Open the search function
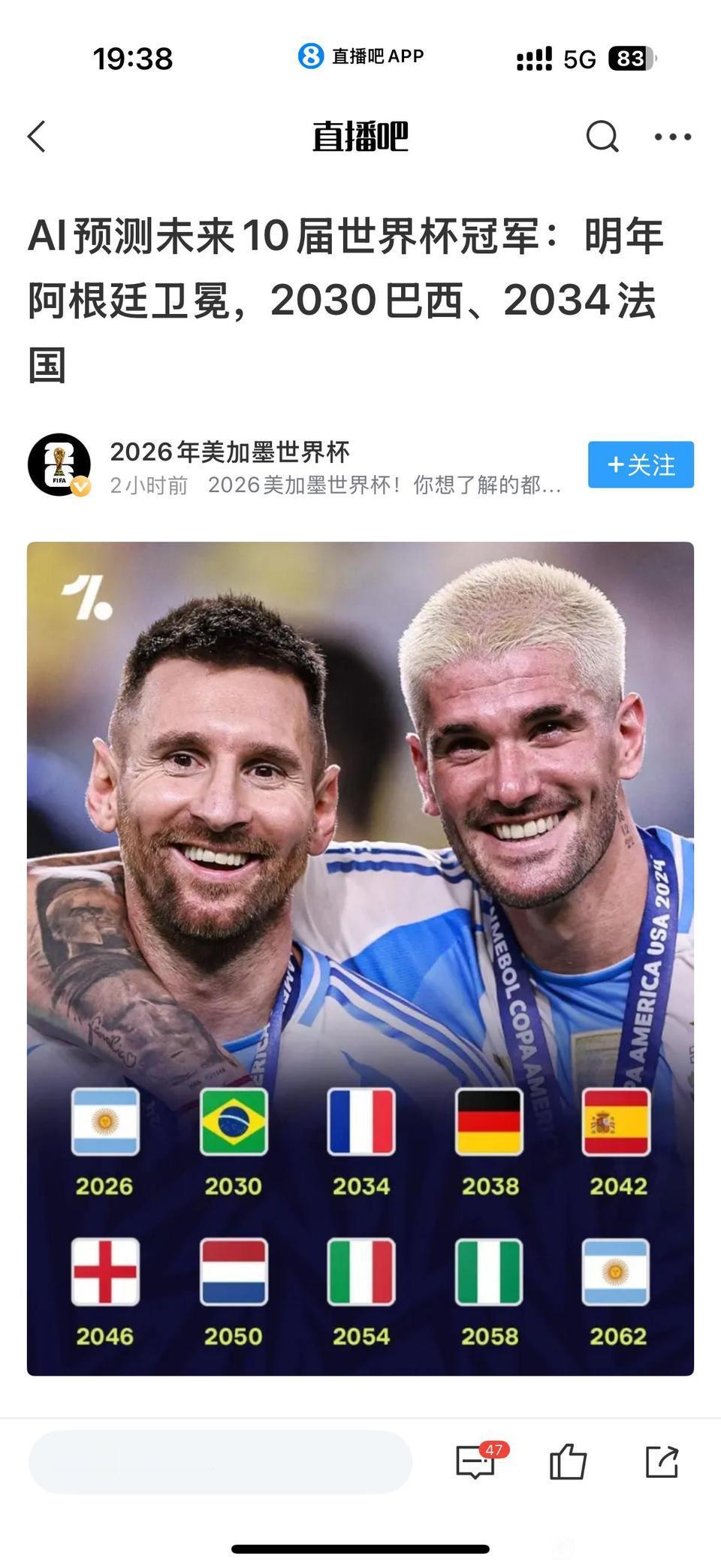Viewport: 721px width, 1568px height. tap(602, 137)
